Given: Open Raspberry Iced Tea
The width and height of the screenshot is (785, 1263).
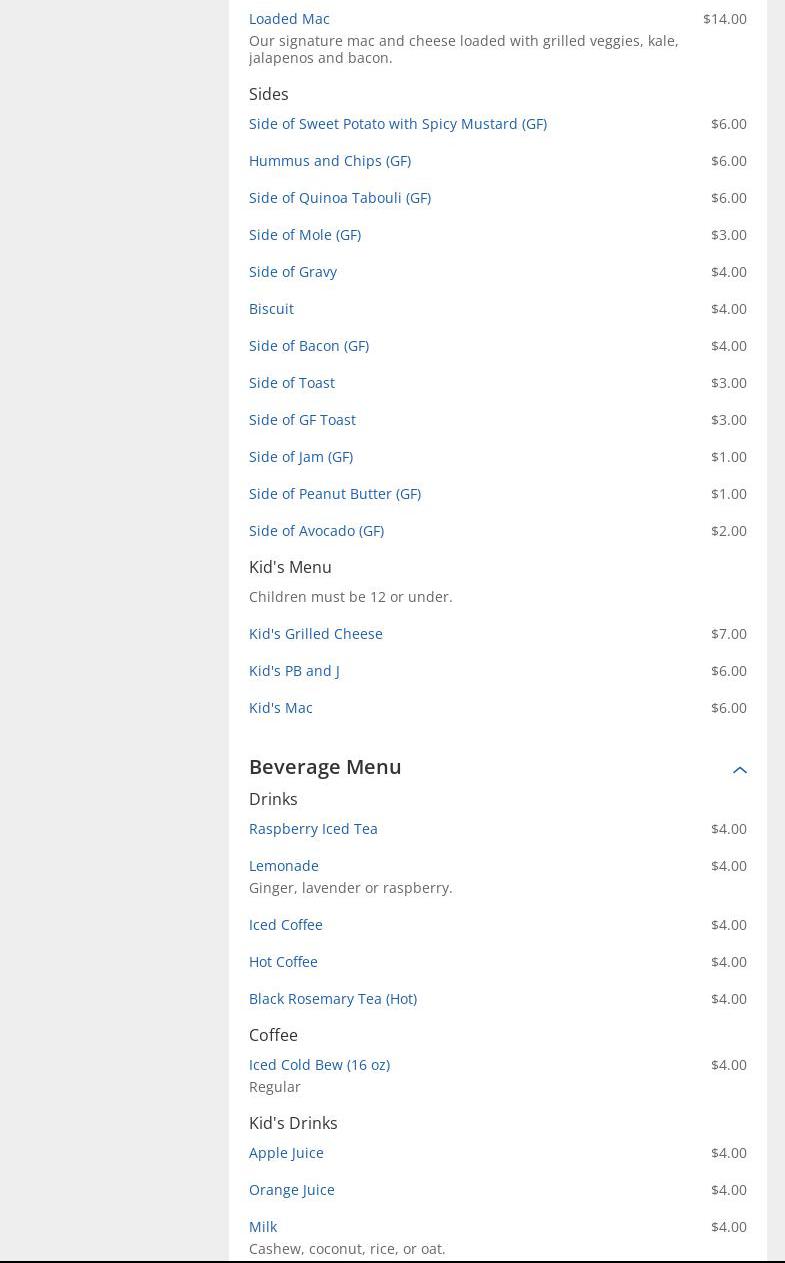Looking at the screenshot, I should point(313,829).
